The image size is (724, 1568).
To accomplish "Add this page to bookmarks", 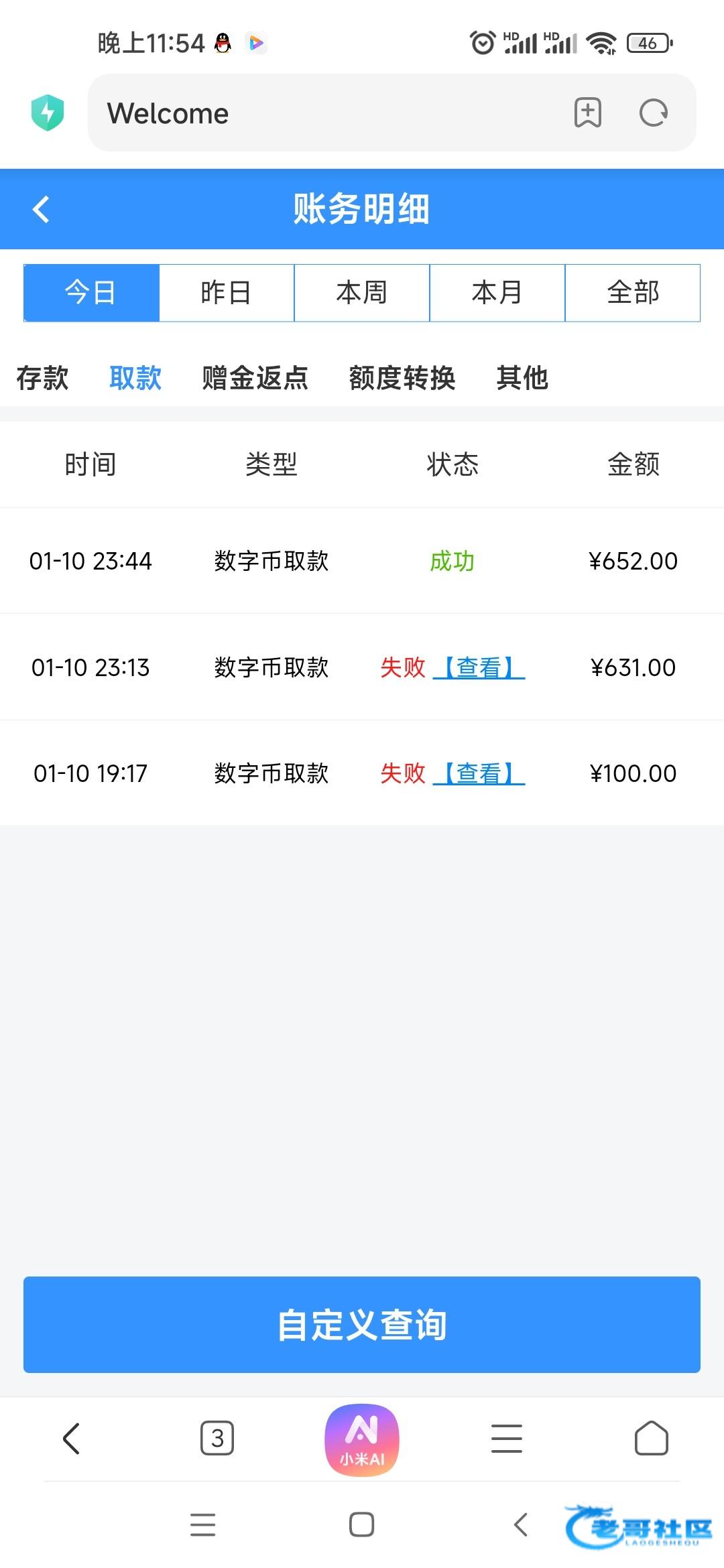I will [588, 113].
